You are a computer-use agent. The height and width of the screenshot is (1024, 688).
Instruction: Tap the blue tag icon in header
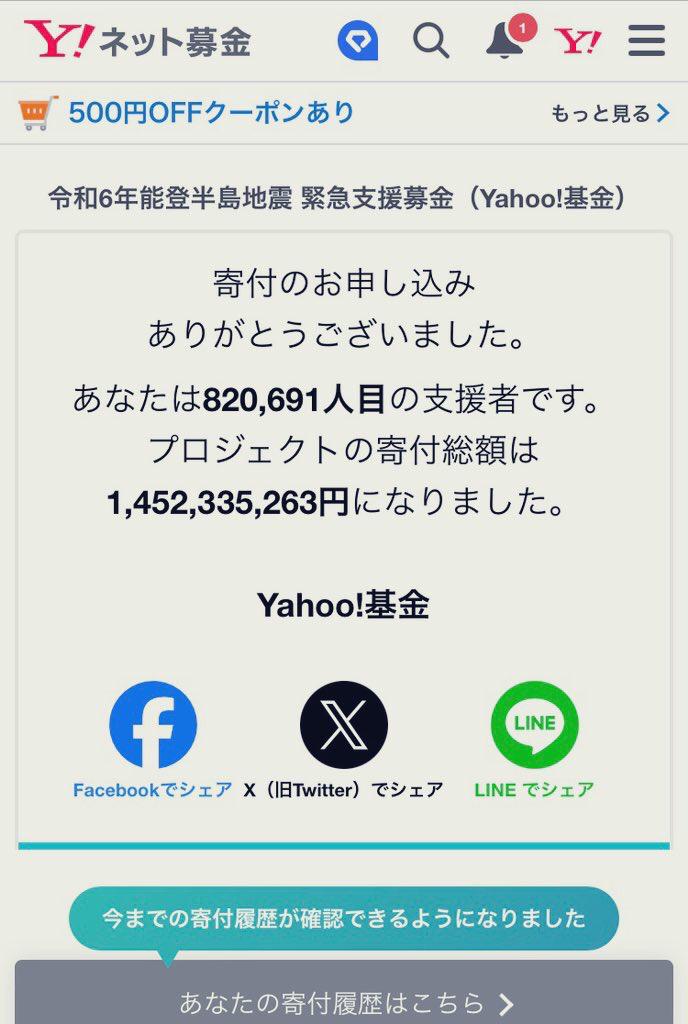click(357, 42)
